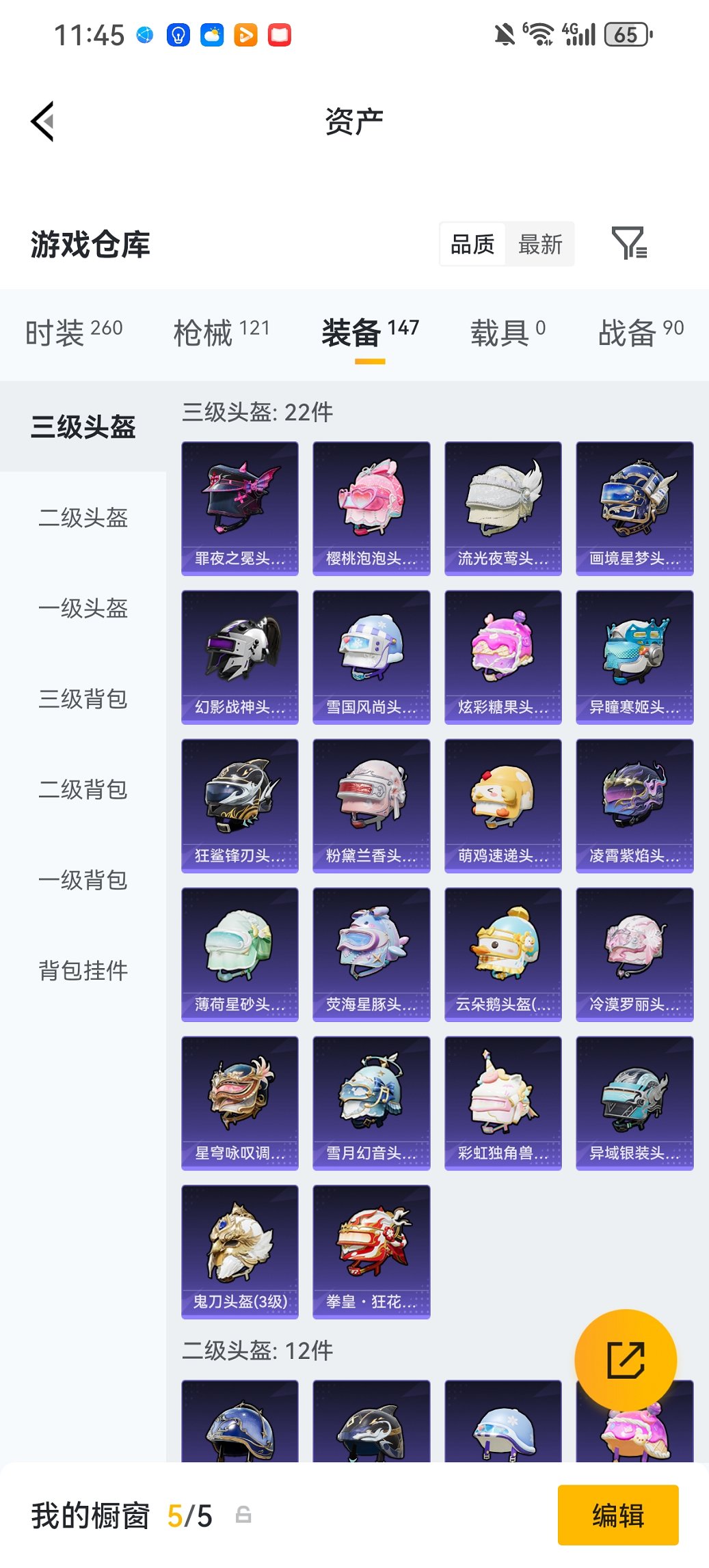Open the 萌鸡速递 helmet item
The image size is (709, 1568).
click(503, 806)
